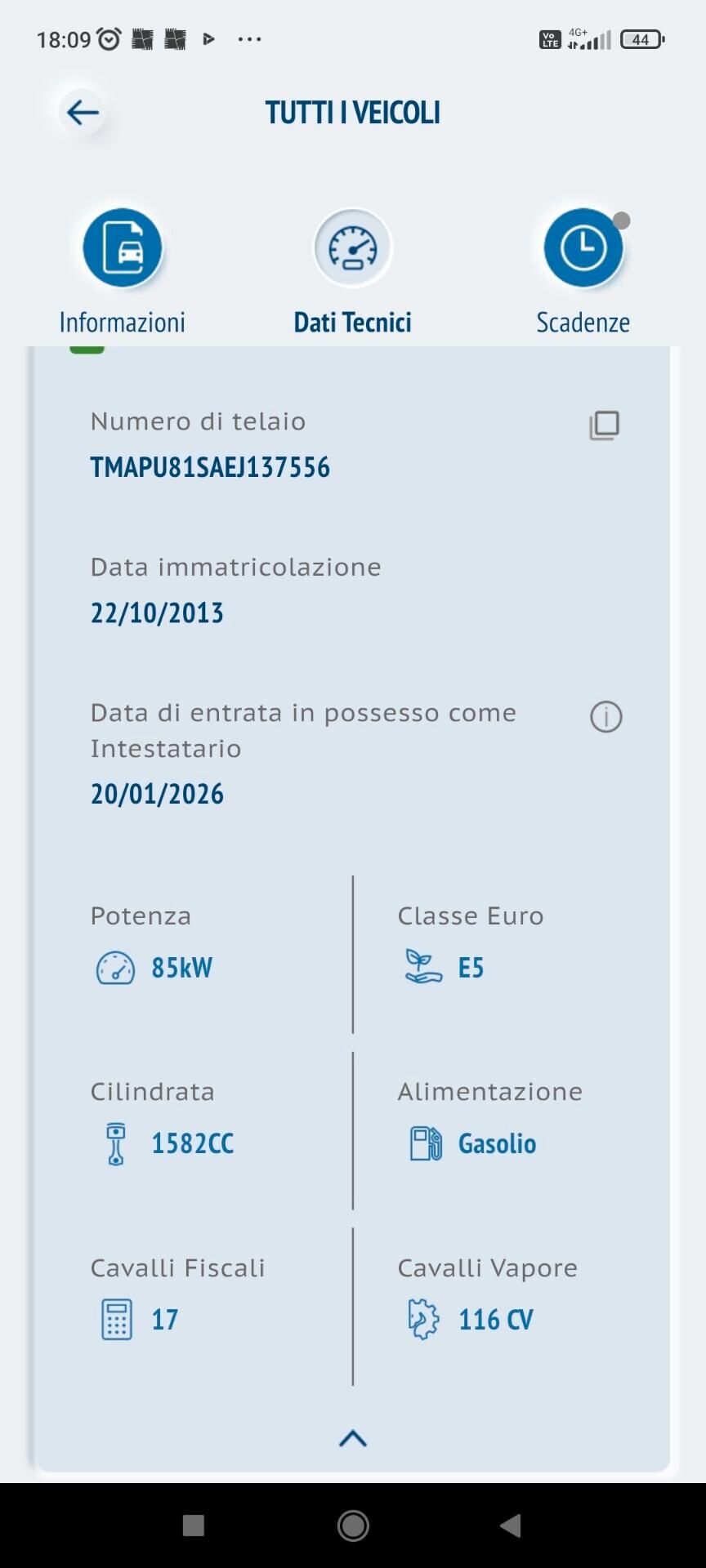Screen dimensions: 706x1568
Task: Go back using the arrow icon
Action: point(83,113)
